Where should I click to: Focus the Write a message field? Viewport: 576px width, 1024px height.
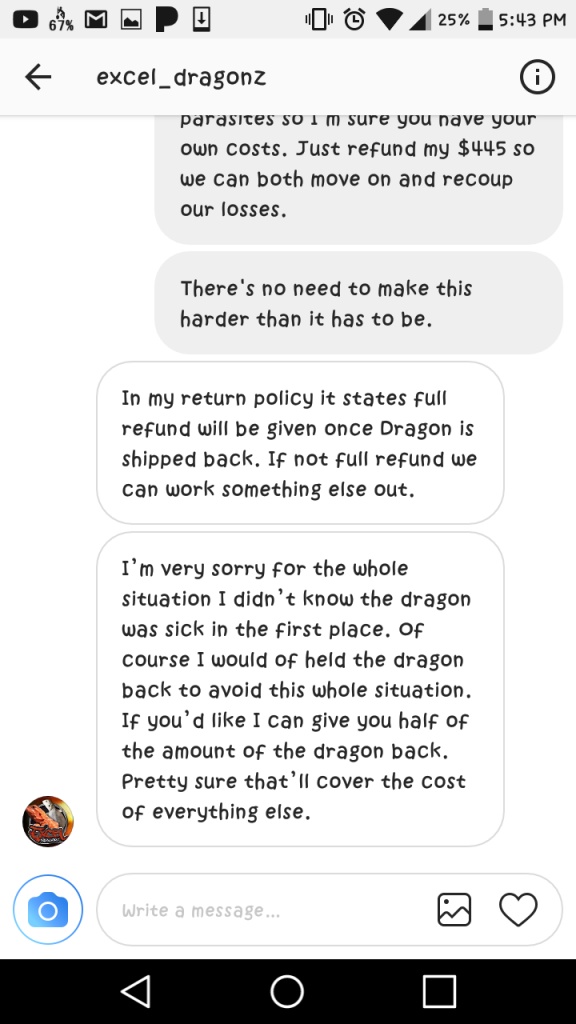[261, 910]
